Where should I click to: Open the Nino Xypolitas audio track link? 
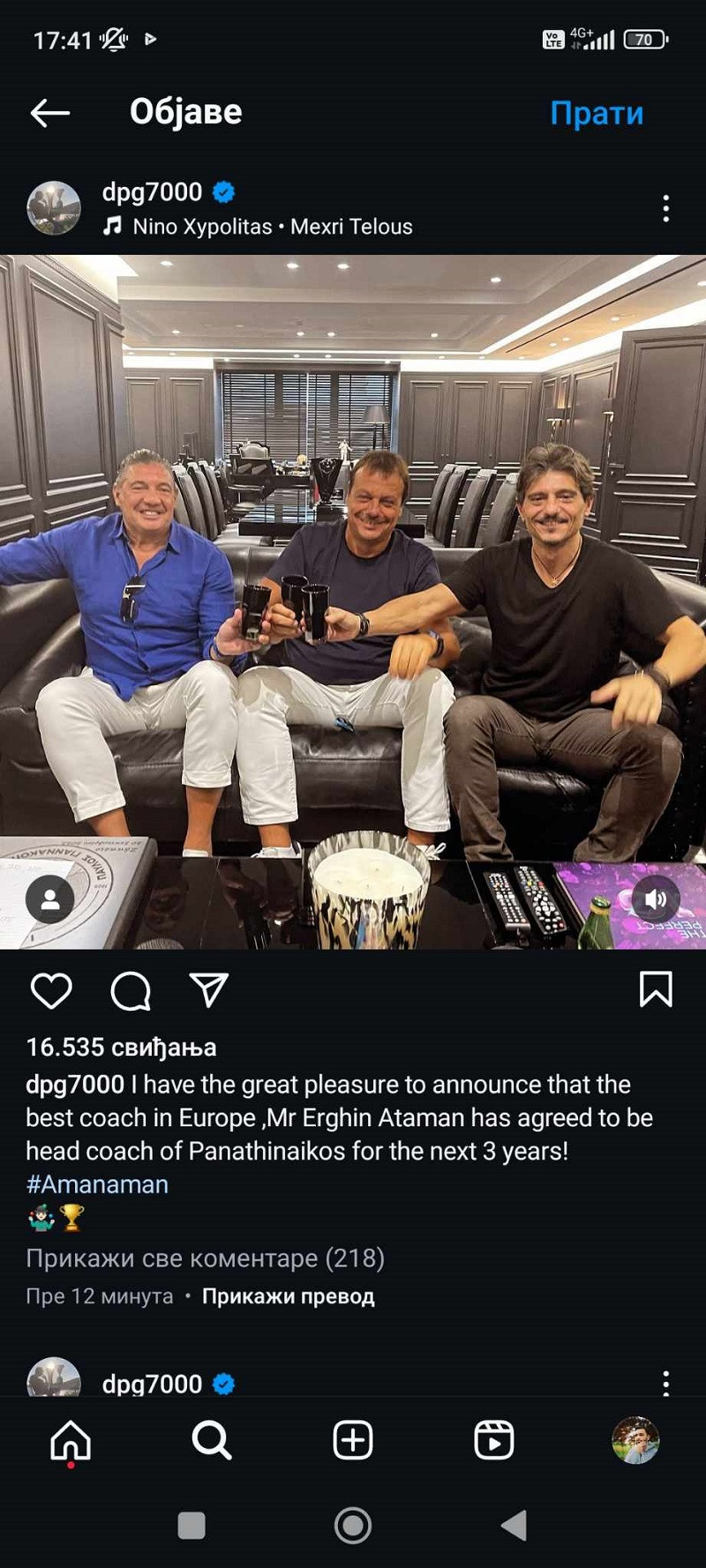click(272, 227)
